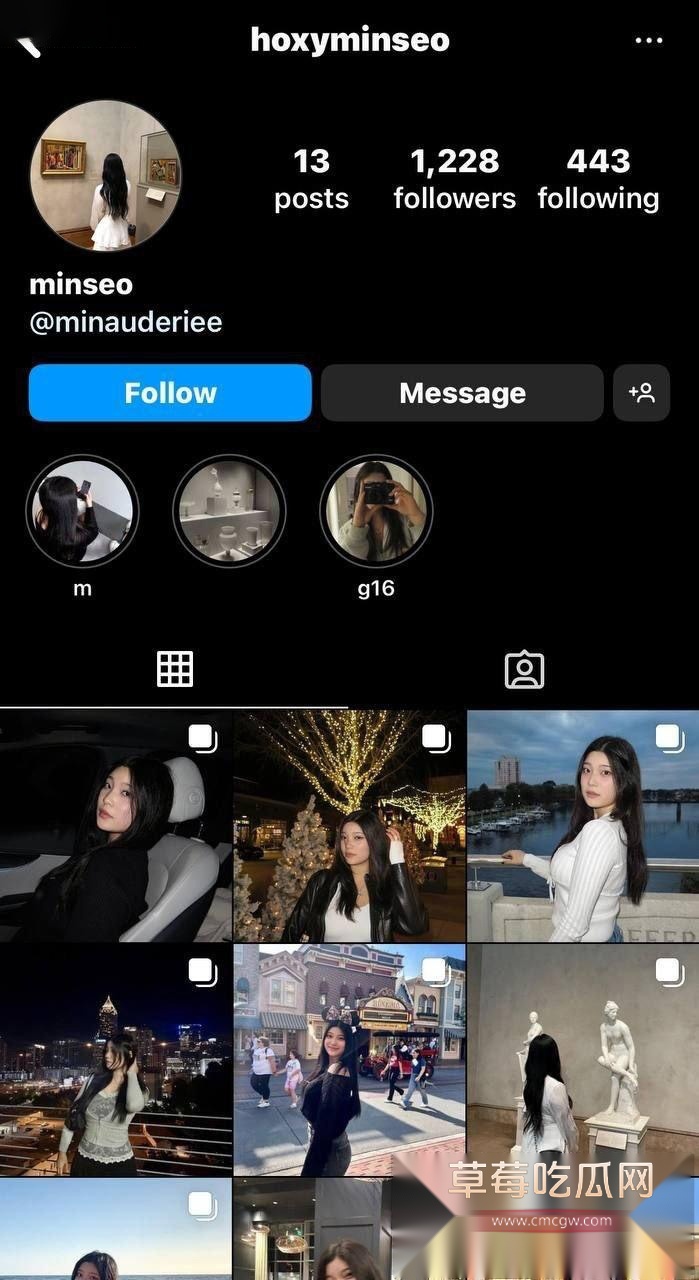
Task: Switch to the tagged photos tab
Action: pyautogui.click(x=524, y=669)
